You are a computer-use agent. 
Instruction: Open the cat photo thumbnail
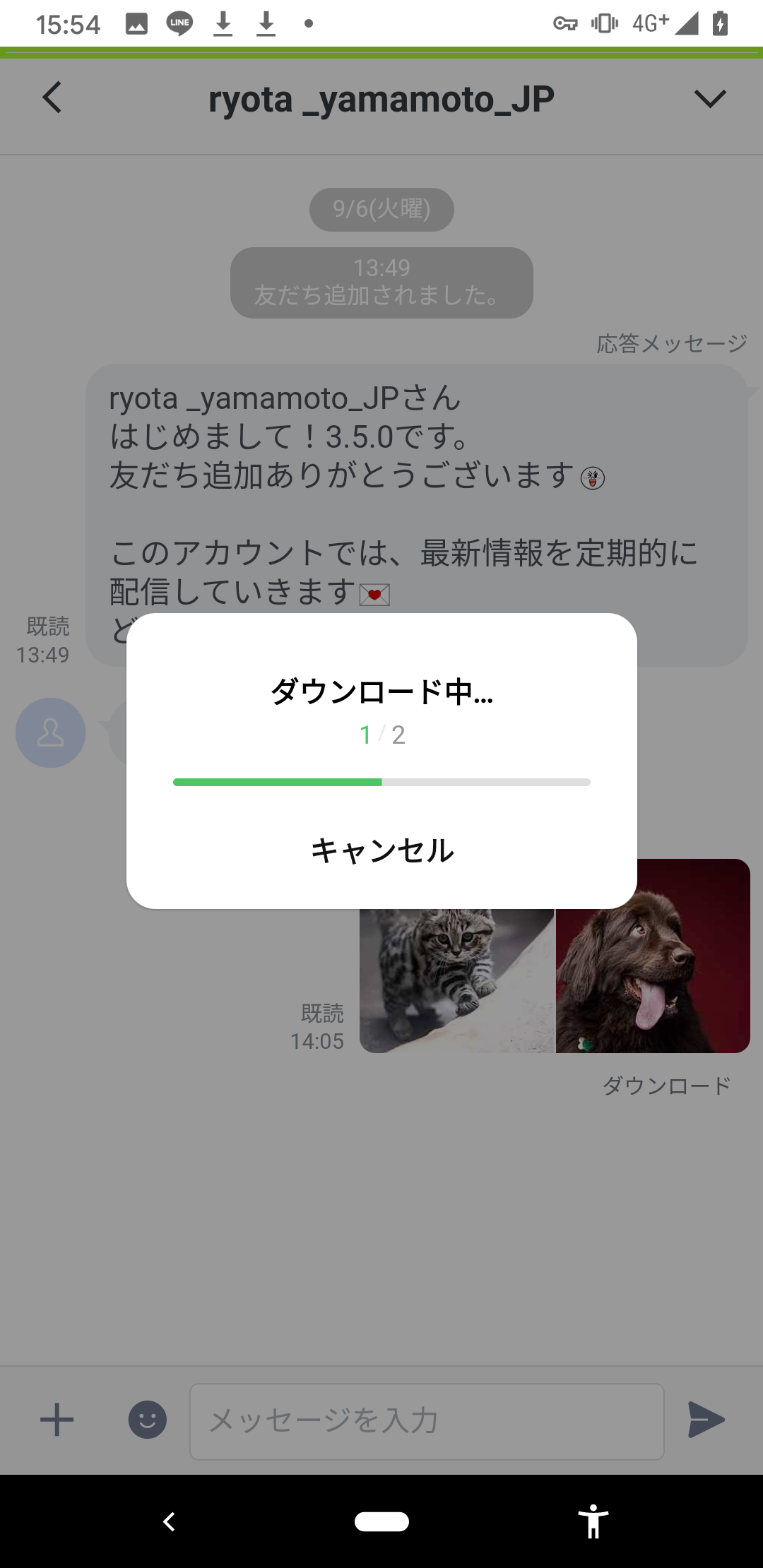click(456, 982)
